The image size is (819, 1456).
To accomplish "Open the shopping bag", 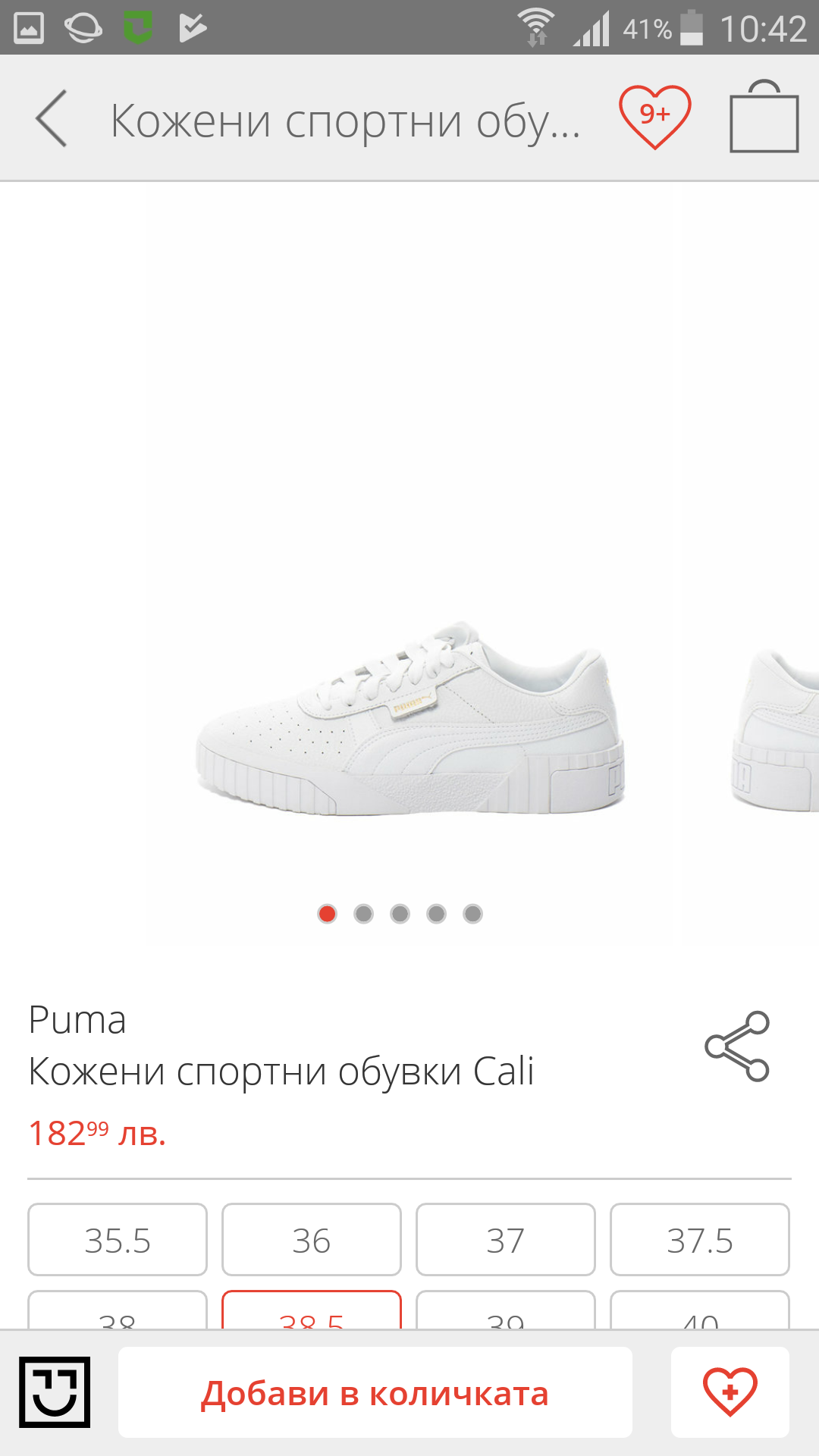I will (764, 118).
